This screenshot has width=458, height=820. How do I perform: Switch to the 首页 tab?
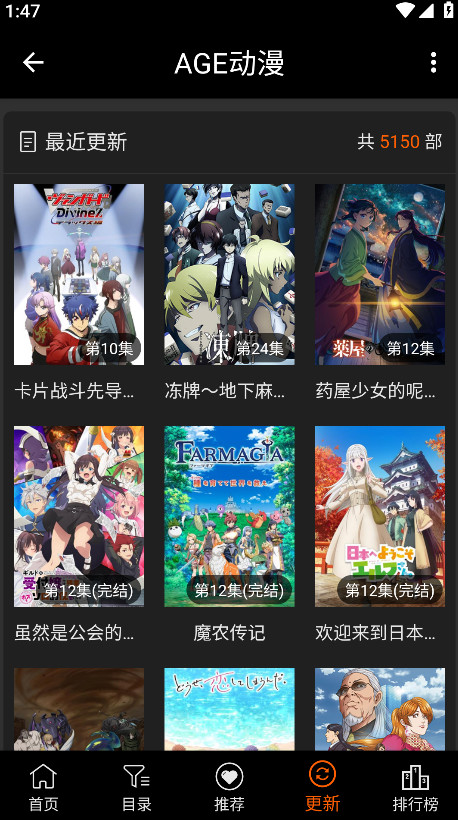(43, 785)
